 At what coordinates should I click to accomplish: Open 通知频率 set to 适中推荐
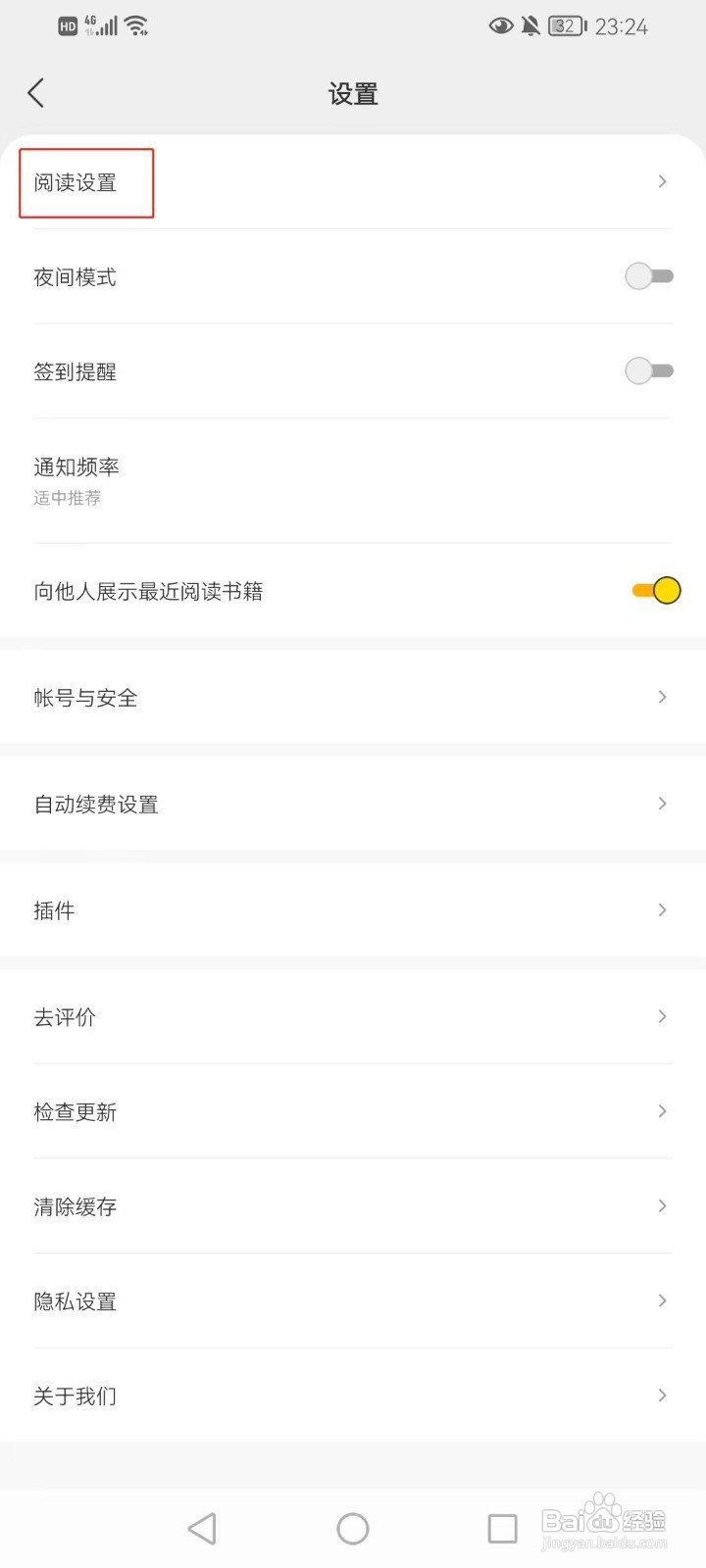(353, 478)
